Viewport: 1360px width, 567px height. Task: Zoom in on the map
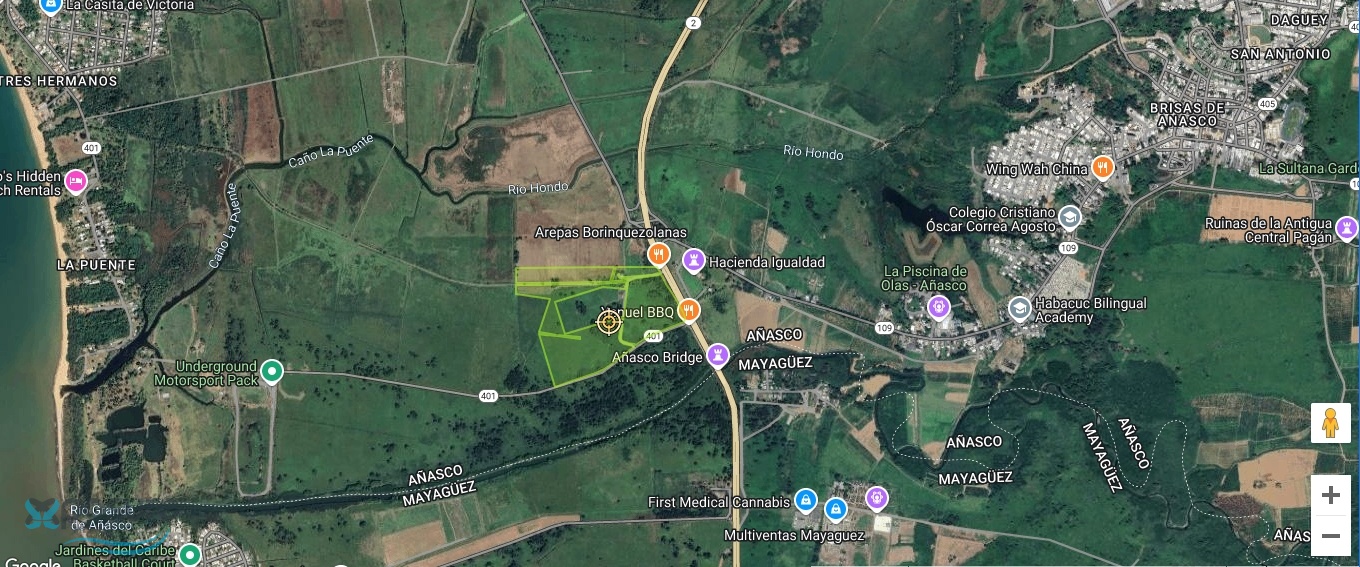coord(1330,495)
